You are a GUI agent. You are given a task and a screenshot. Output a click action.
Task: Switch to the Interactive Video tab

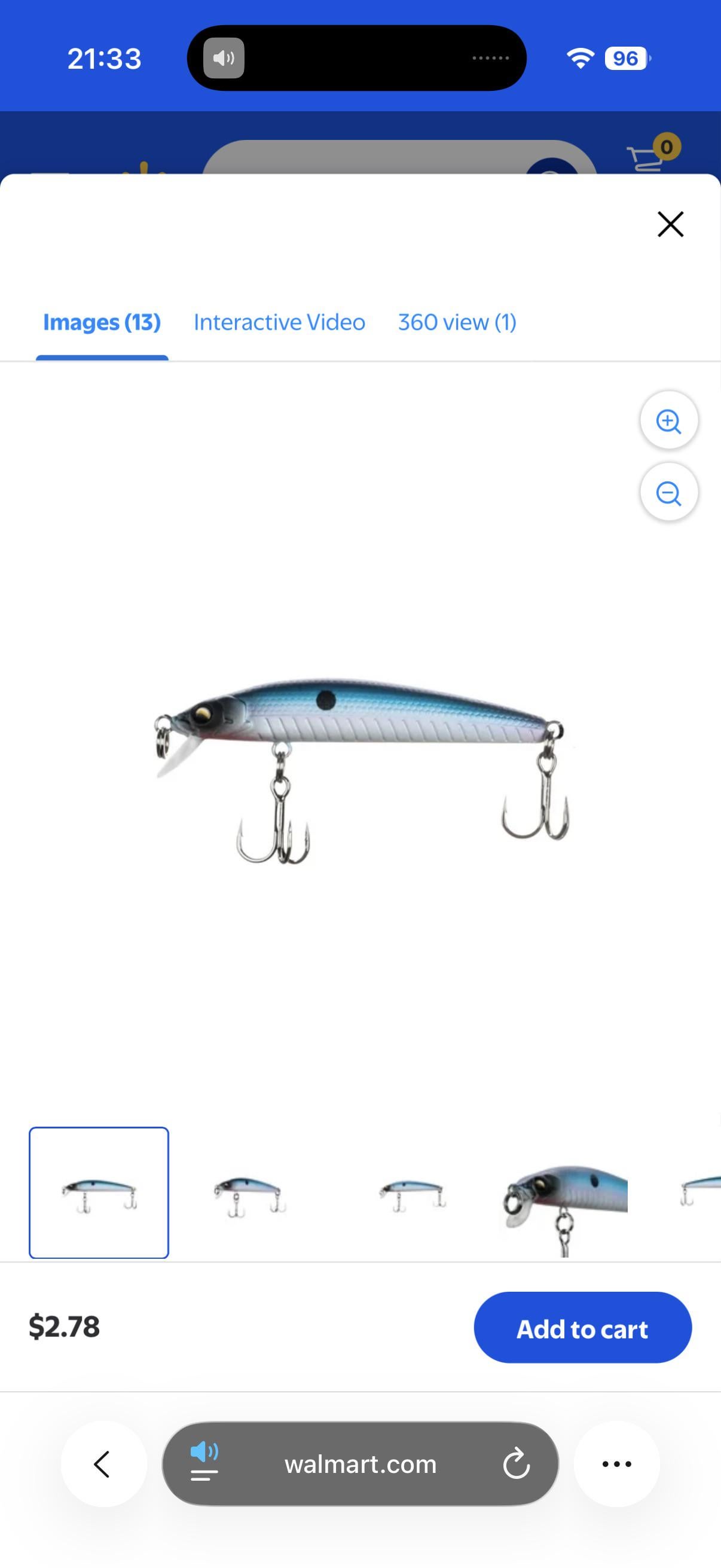[279, 322]
